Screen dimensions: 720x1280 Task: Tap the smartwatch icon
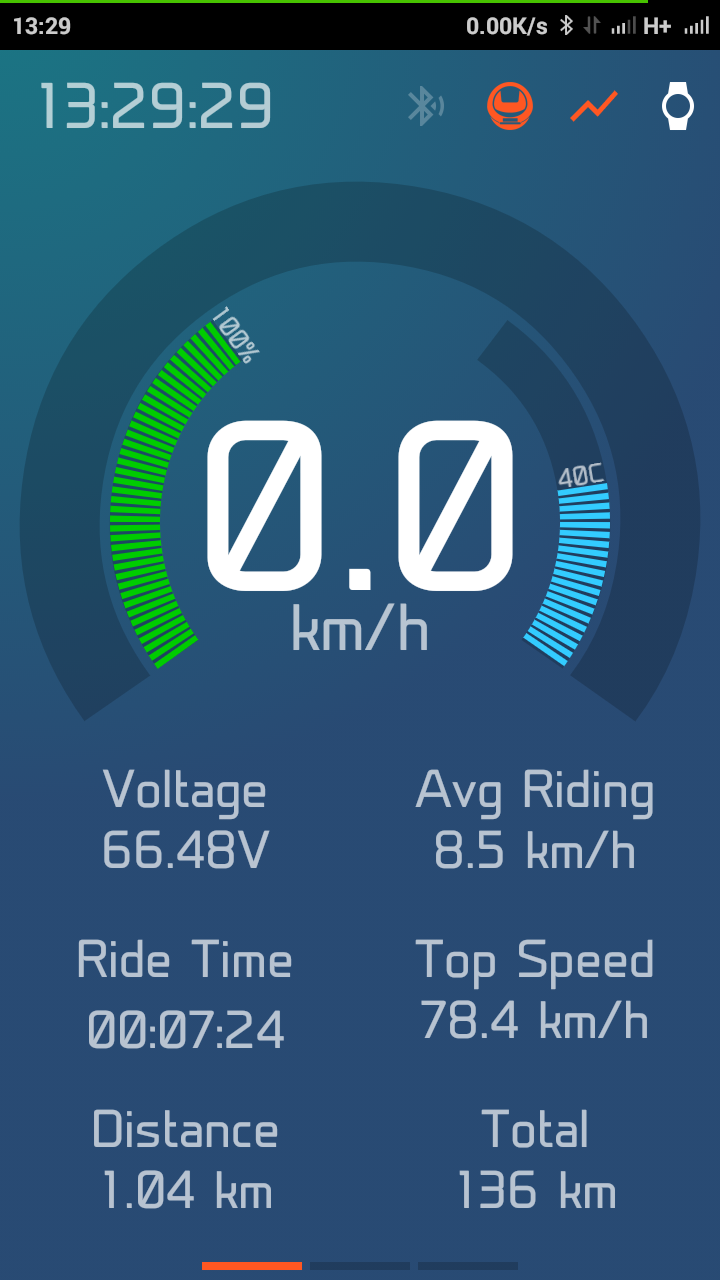click(678, 106)
